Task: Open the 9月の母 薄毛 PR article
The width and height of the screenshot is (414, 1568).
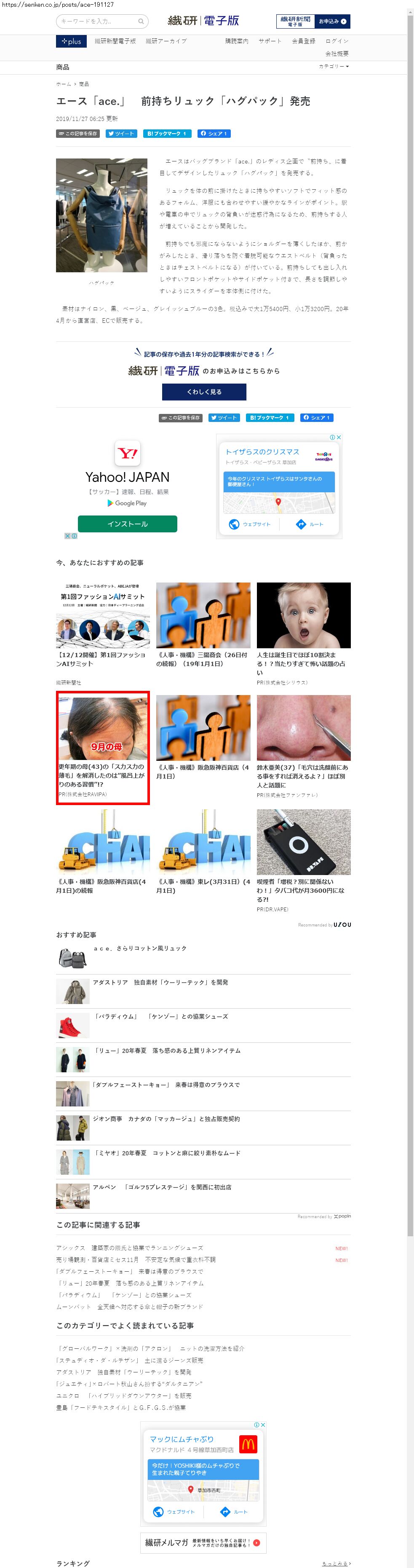Action: coord(103,747)
